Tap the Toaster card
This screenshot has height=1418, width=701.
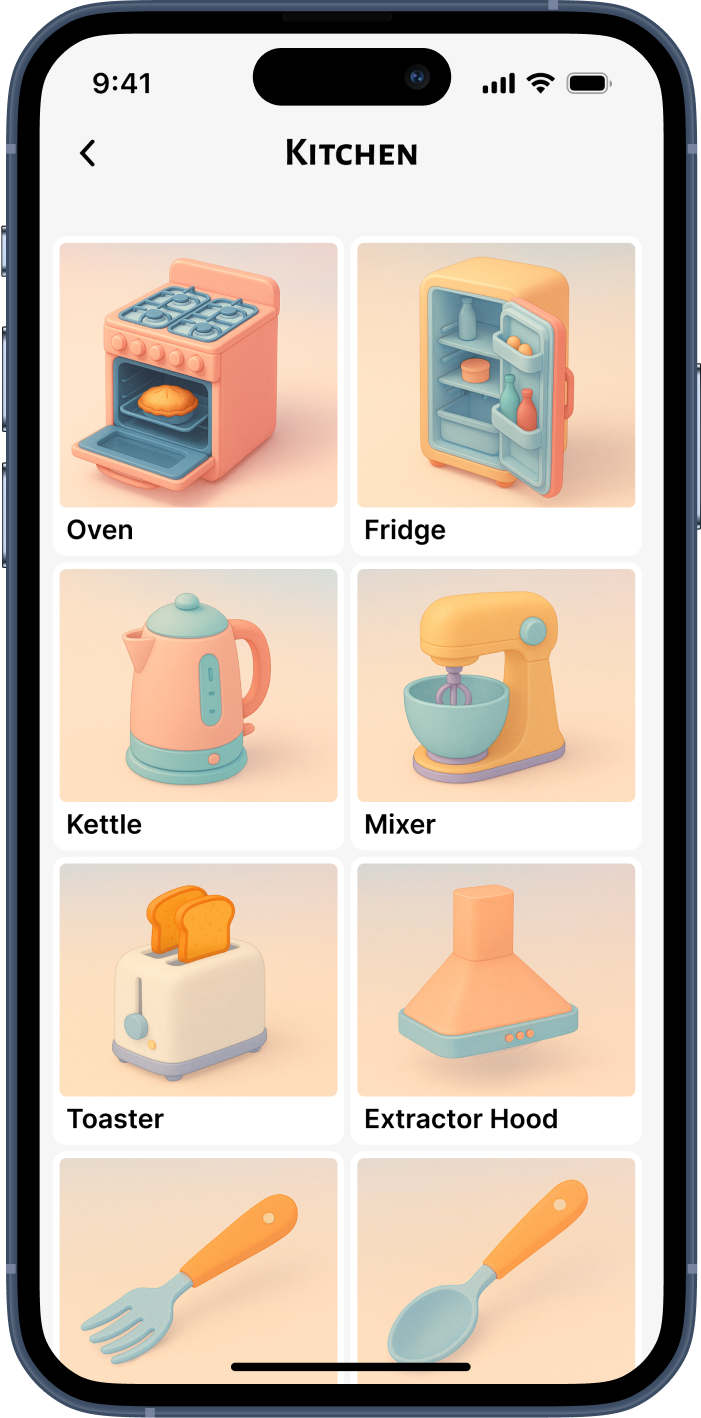click(x=198, y=999)
